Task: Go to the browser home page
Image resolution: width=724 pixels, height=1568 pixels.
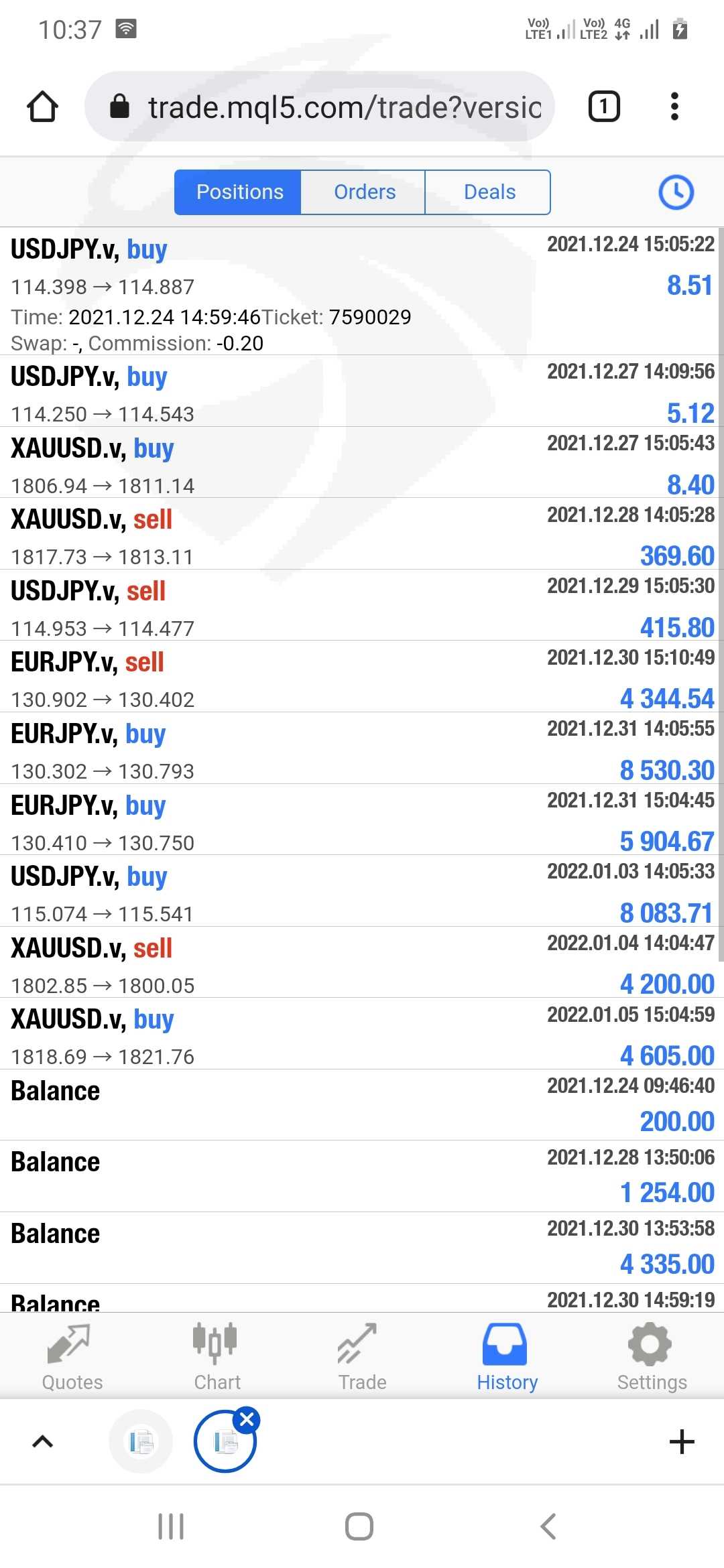Action: (x=42, y=107)
